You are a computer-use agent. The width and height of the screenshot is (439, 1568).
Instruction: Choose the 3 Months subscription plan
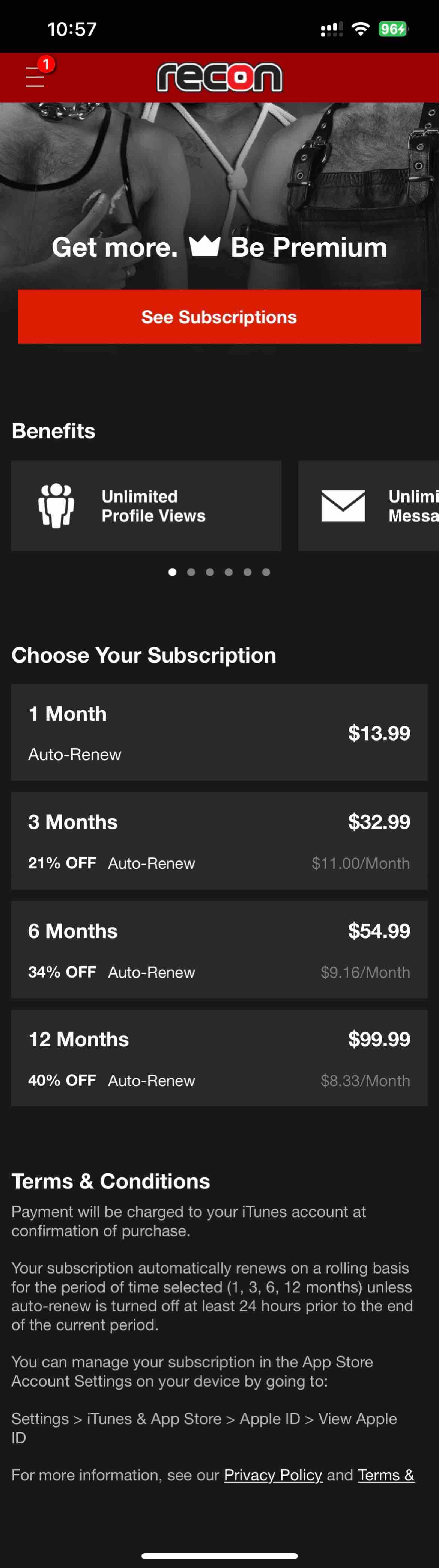coord(219,841)
